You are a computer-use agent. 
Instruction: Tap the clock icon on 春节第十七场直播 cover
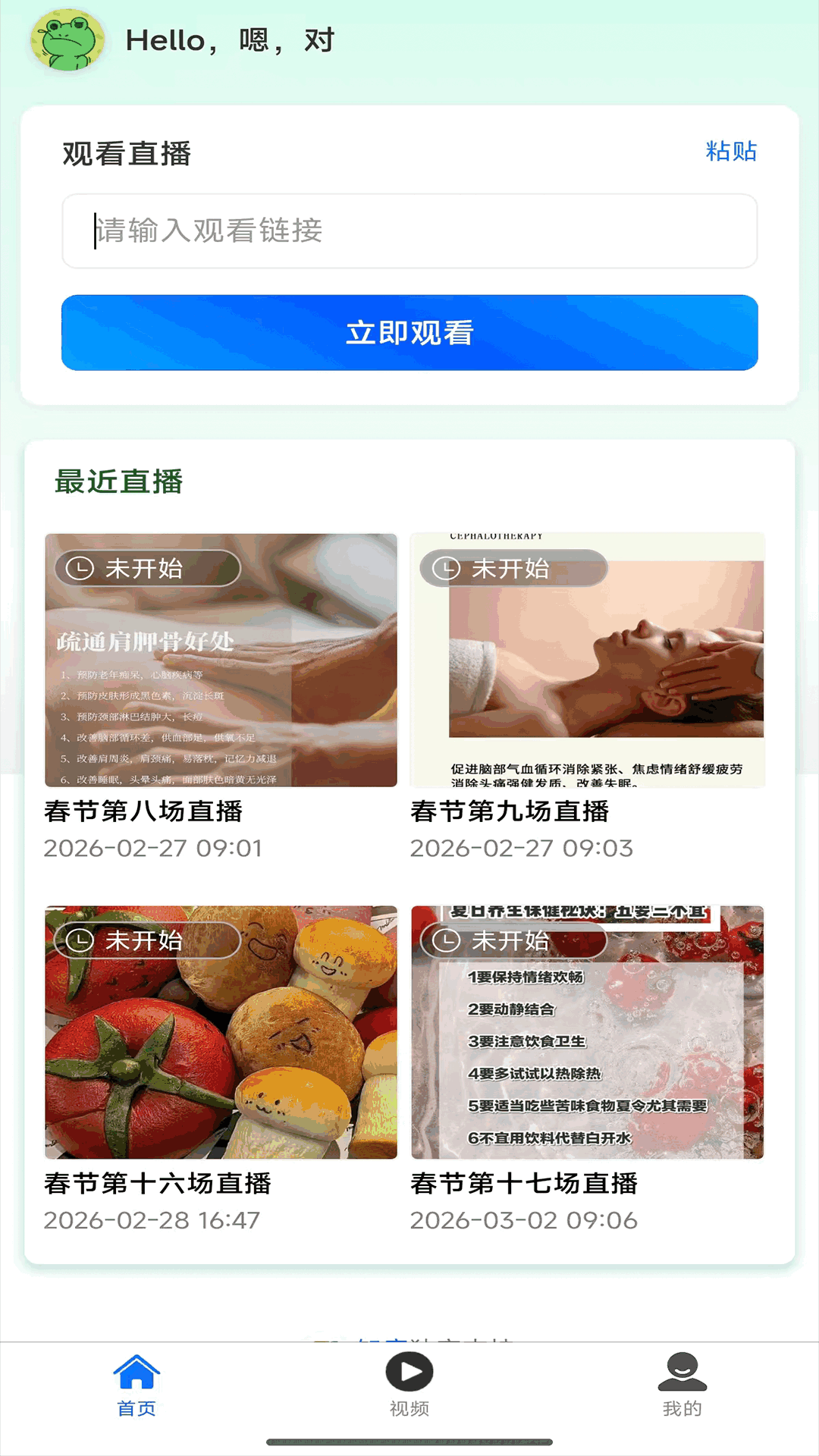pos(444,940)
